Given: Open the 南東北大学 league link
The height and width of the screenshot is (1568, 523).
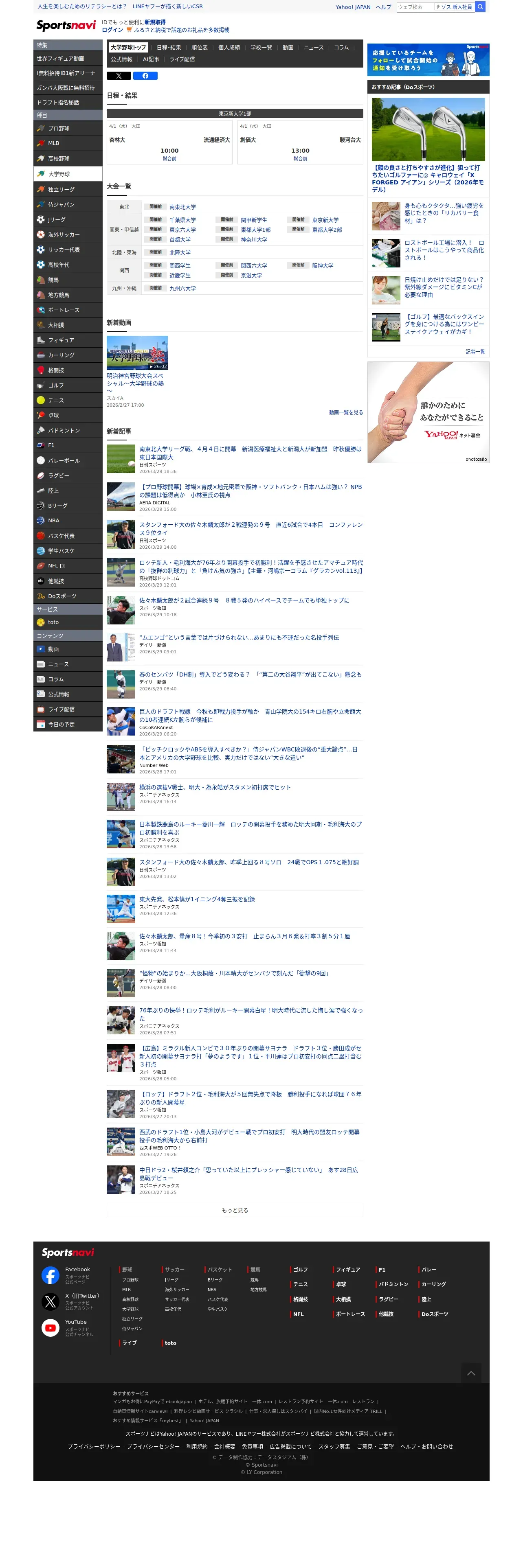Looking at the screenshot, I should click(x=182, y=207).
